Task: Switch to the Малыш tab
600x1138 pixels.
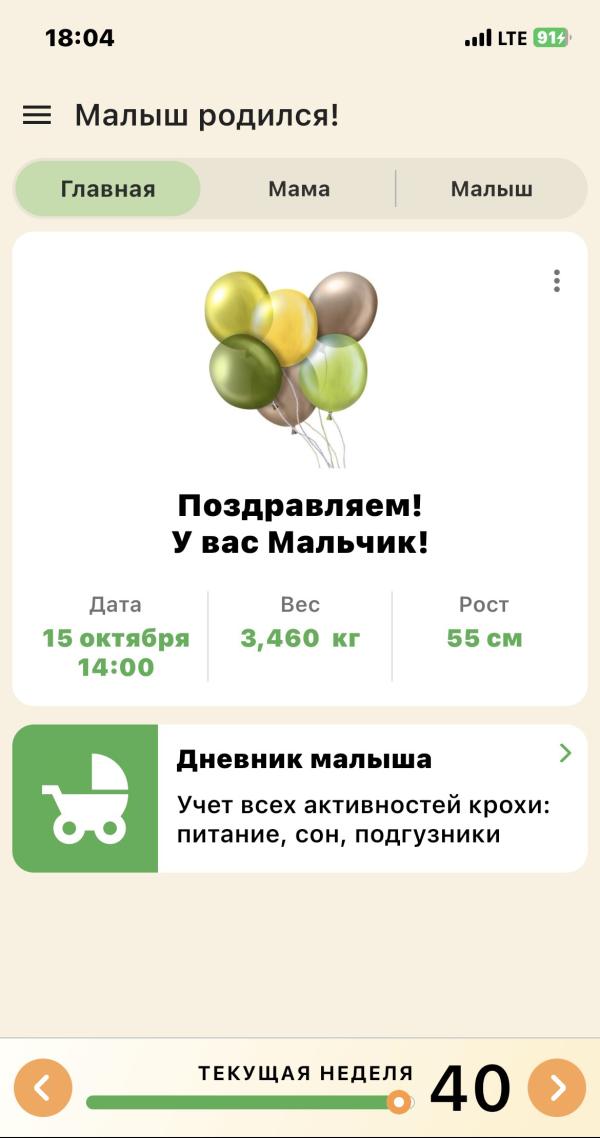Action: point(491,189)
